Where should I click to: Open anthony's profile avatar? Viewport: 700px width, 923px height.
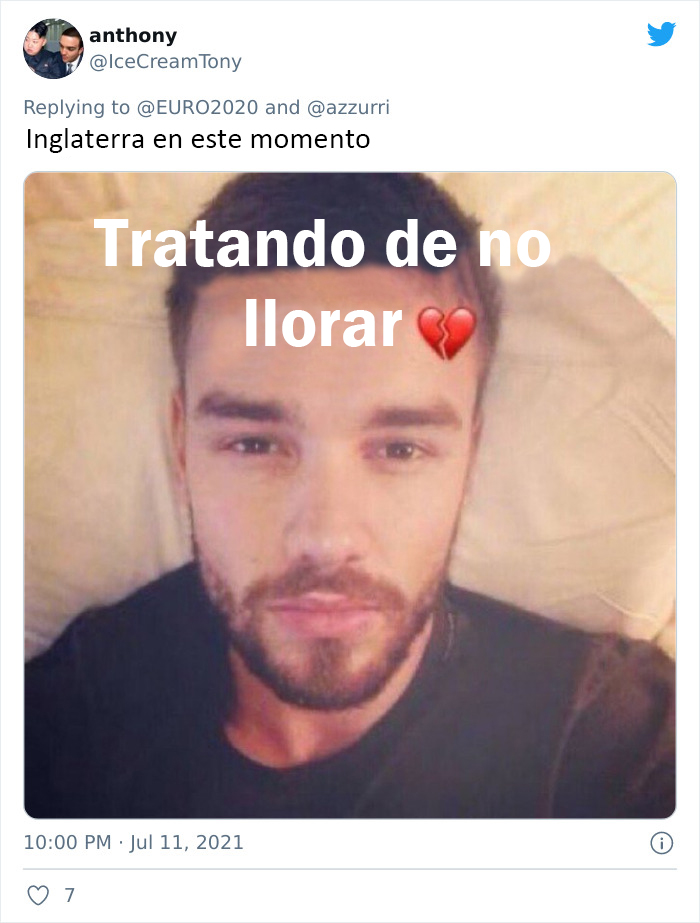pos(53,48)
